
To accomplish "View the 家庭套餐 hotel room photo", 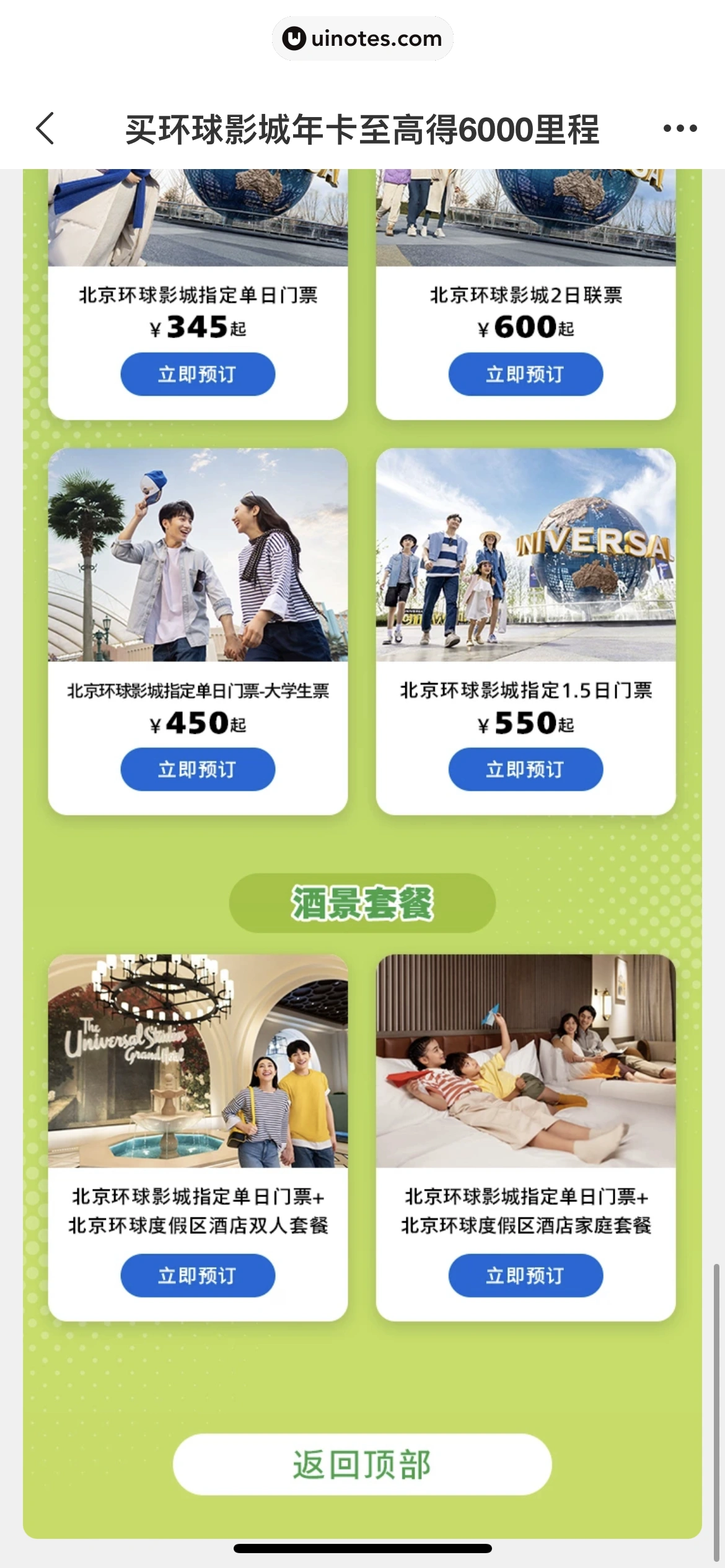I will tap(525, 1061).
